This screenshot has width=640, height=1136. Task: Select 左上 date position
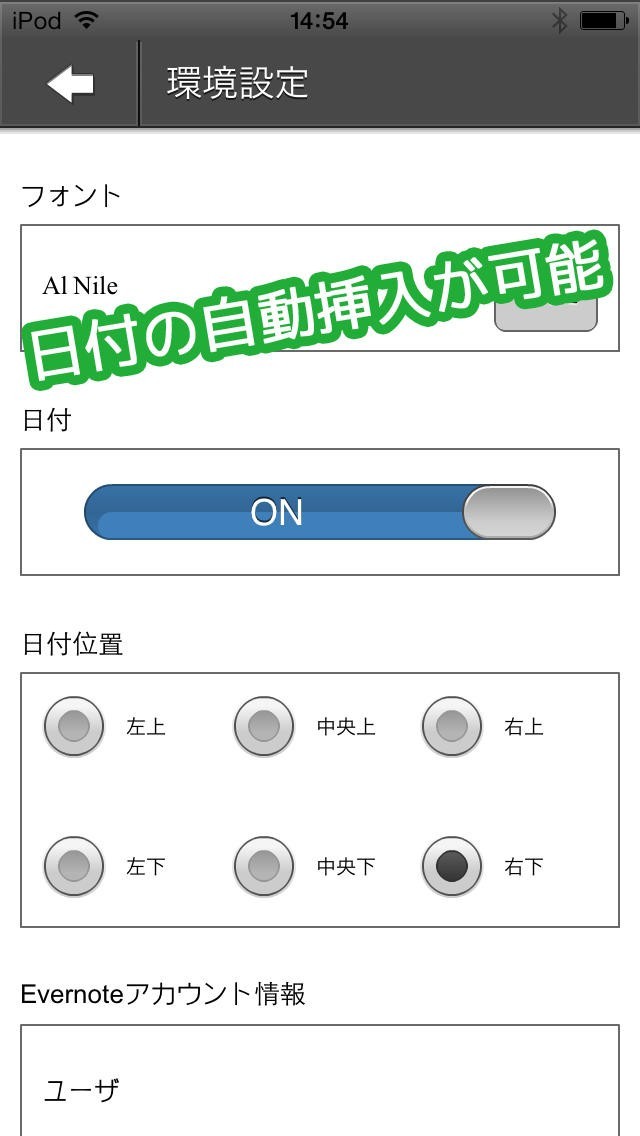tap(74, 726)
